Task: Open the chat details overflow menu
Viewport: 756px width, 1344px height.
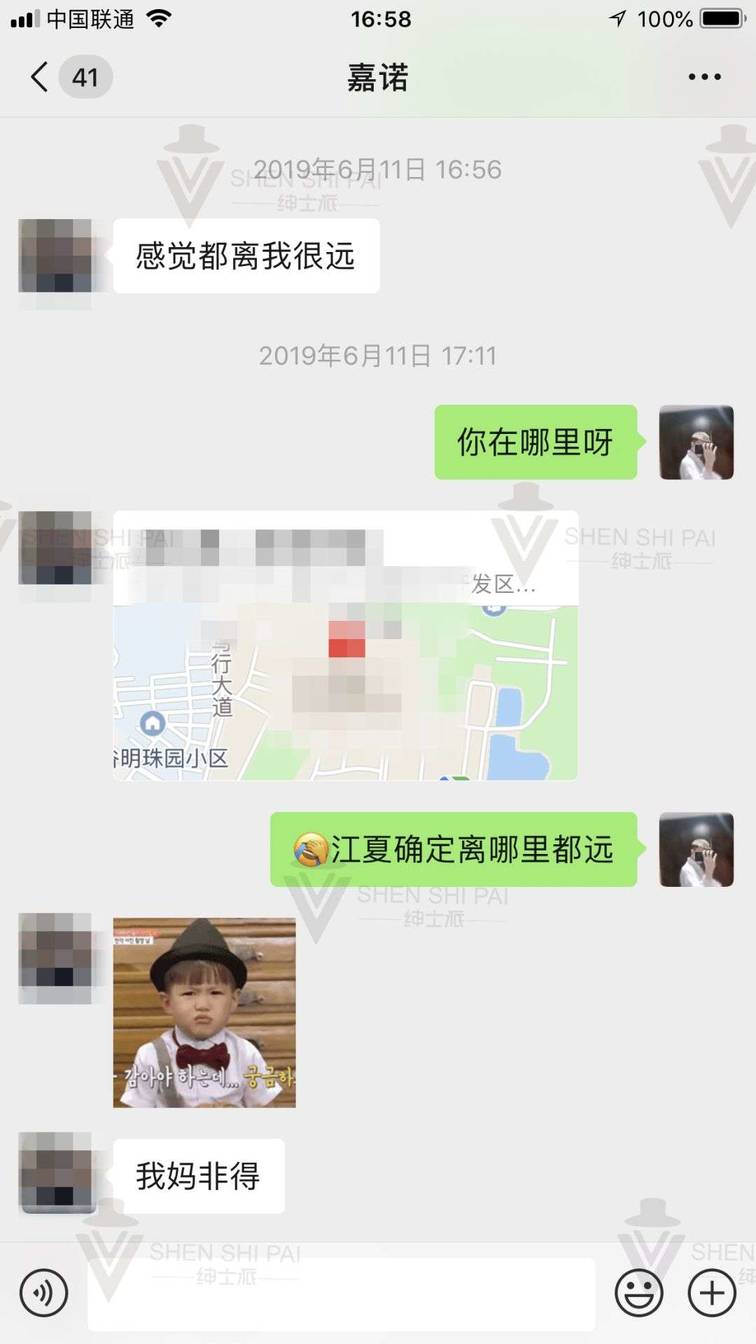Action: (x=704, y=77)
